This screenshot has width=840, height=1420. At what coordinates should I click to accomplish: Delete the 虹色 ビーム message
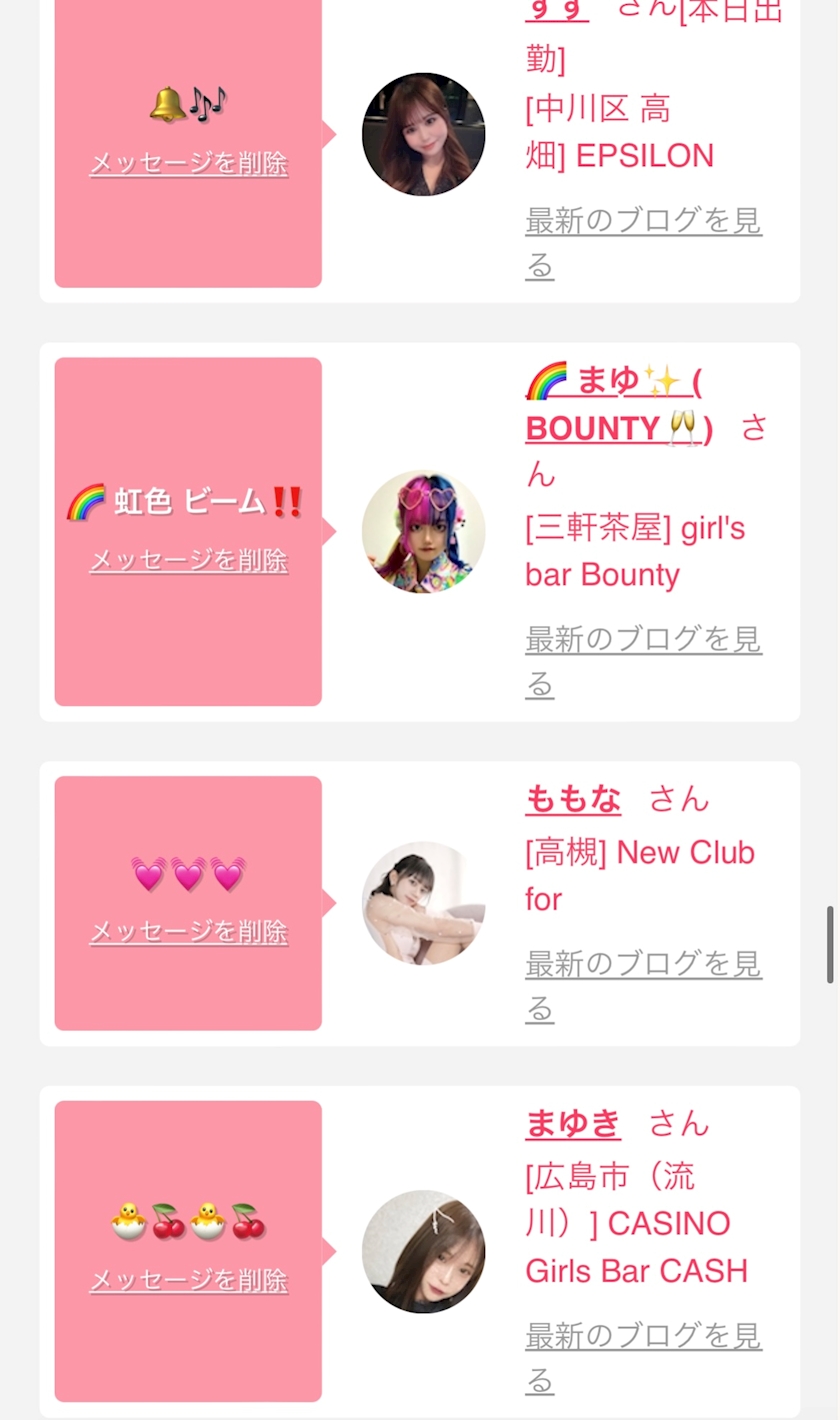click(x=189, y=560)
